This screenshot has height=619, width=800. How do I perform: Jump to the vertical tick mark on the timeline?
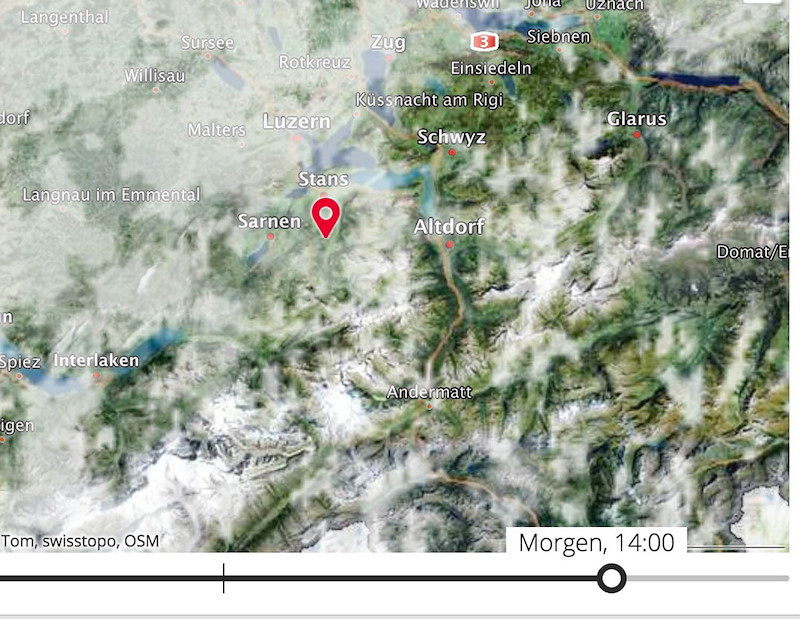click(x=223, y=578)
